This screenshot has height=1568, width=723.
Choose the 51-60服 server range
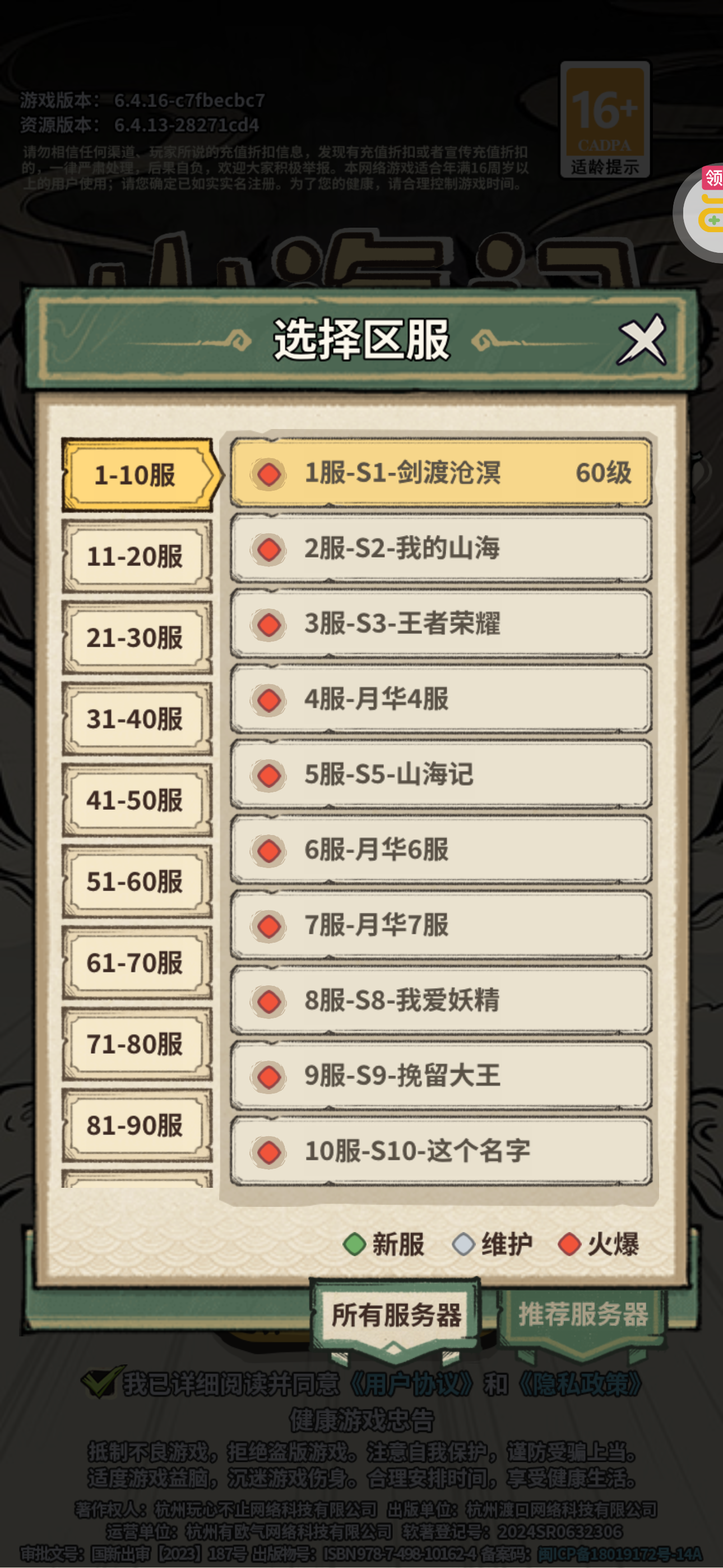(x=136, y=882)
